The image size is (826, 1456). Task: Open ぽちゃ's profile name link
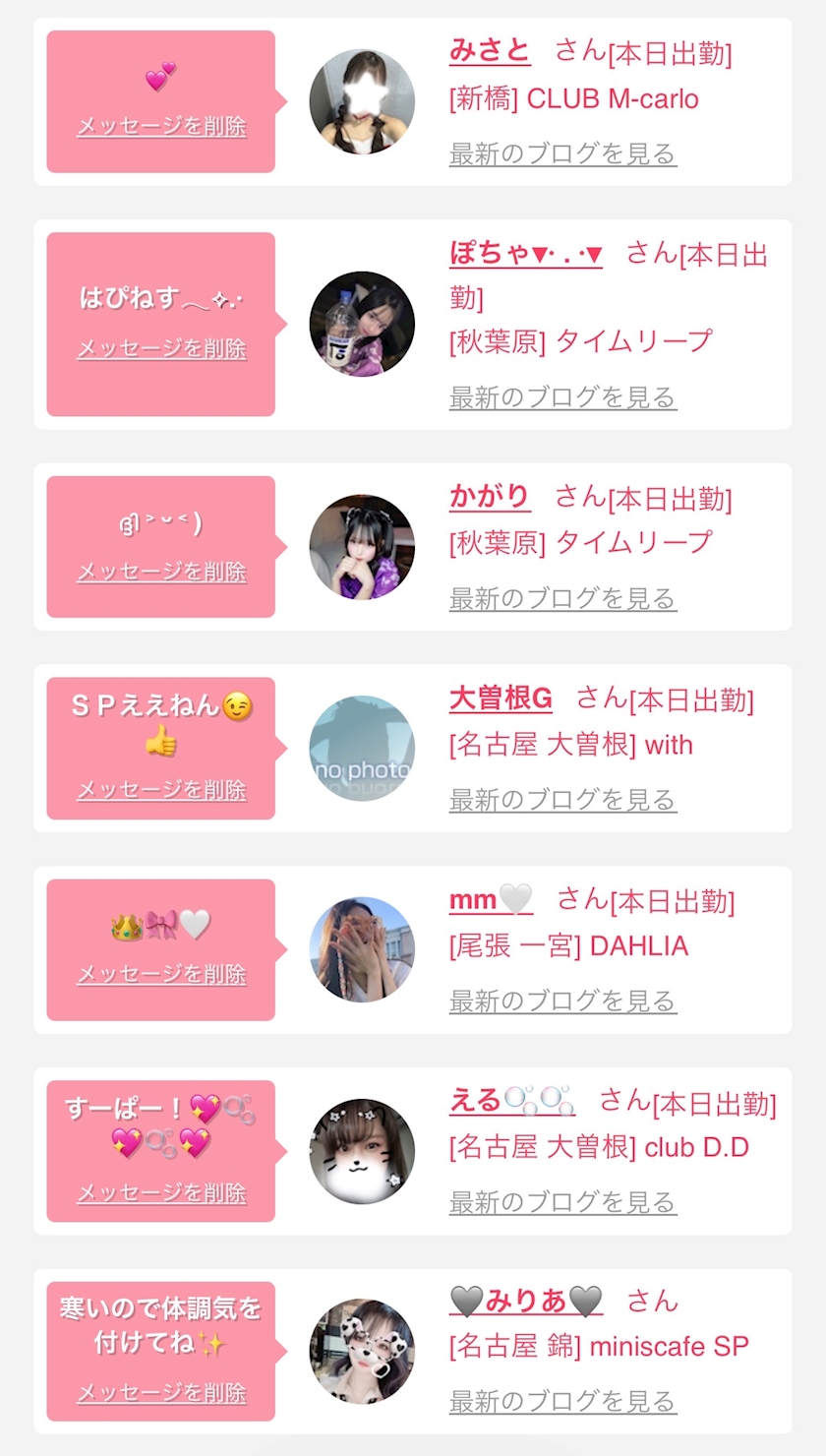pos(525,255)
